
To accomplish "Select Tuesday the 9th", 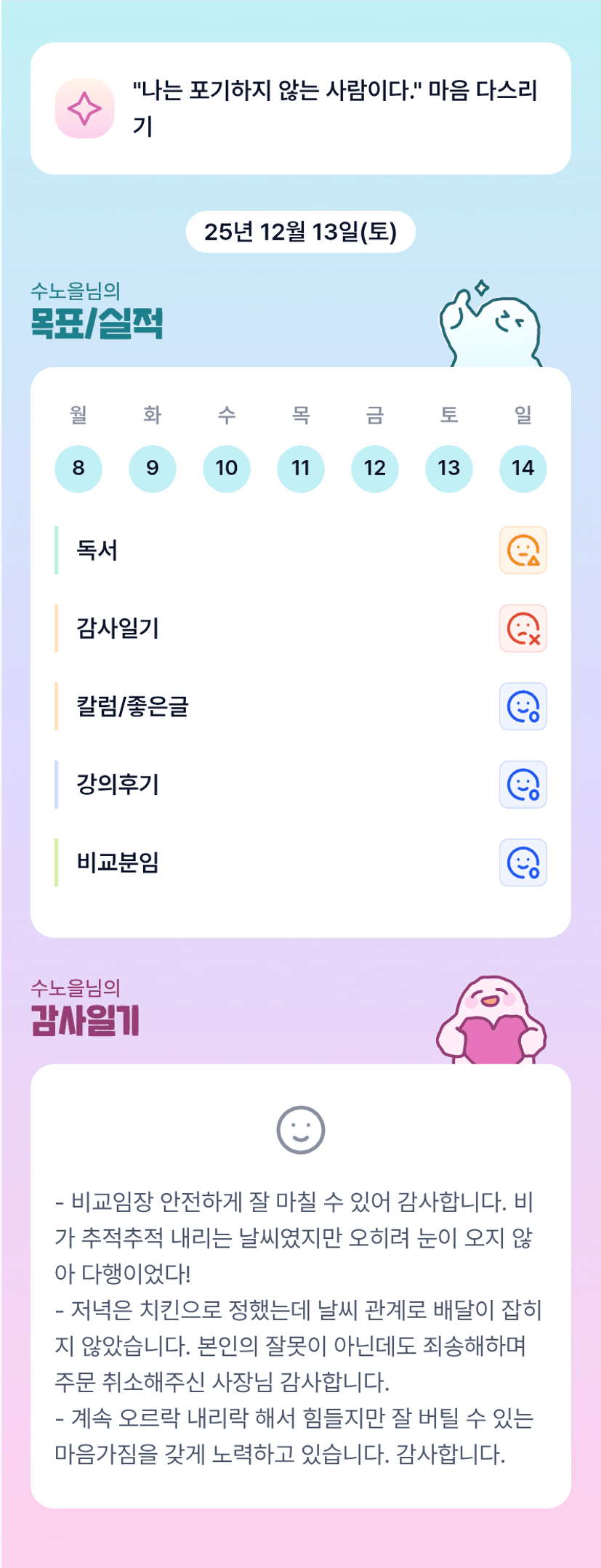I will coord(153,469).
